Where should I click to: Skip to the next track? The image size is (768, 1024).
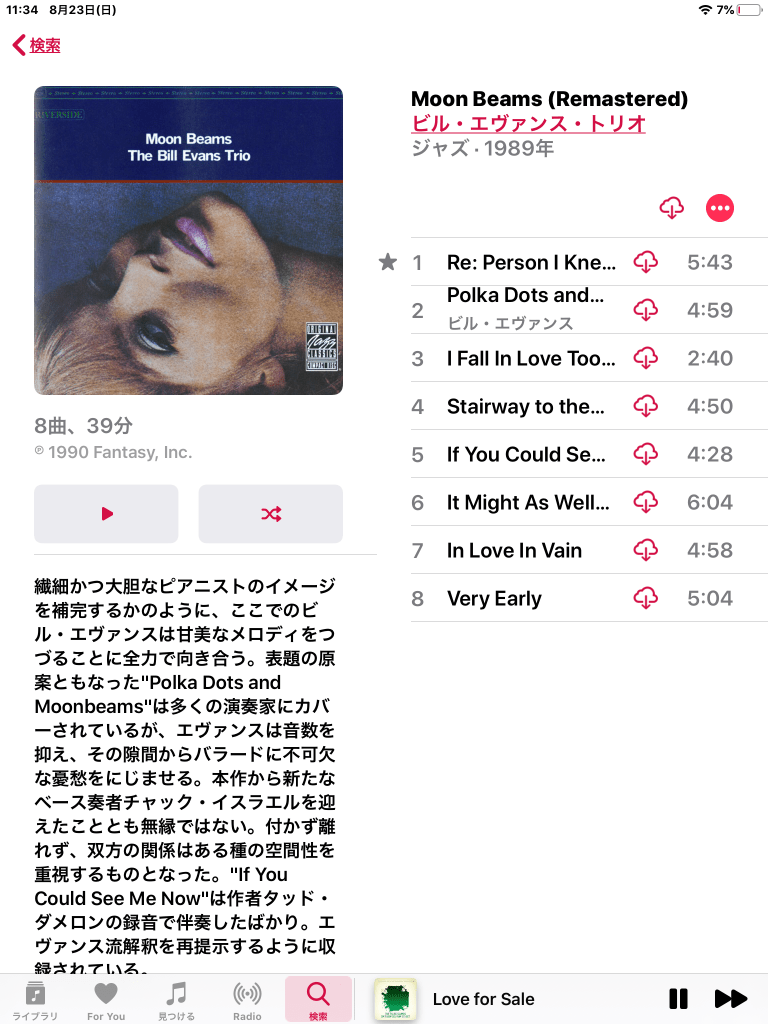(731, 999)
